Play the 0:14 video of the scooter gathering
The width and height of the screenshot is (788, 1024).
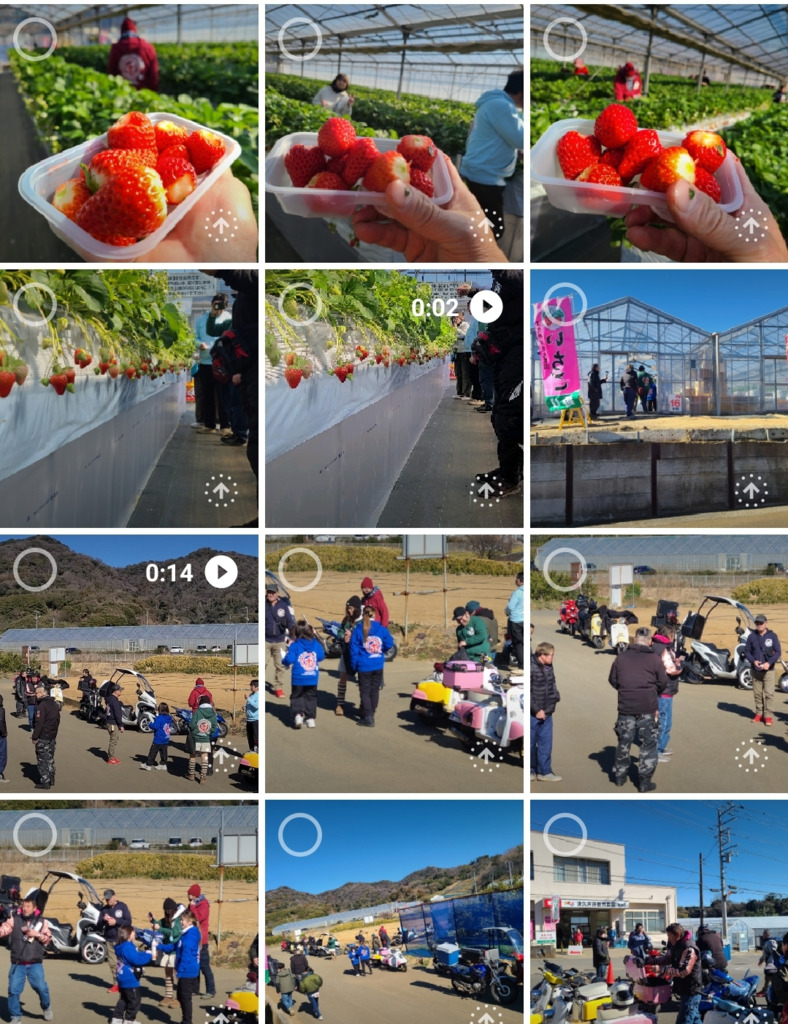pos(221,572)
